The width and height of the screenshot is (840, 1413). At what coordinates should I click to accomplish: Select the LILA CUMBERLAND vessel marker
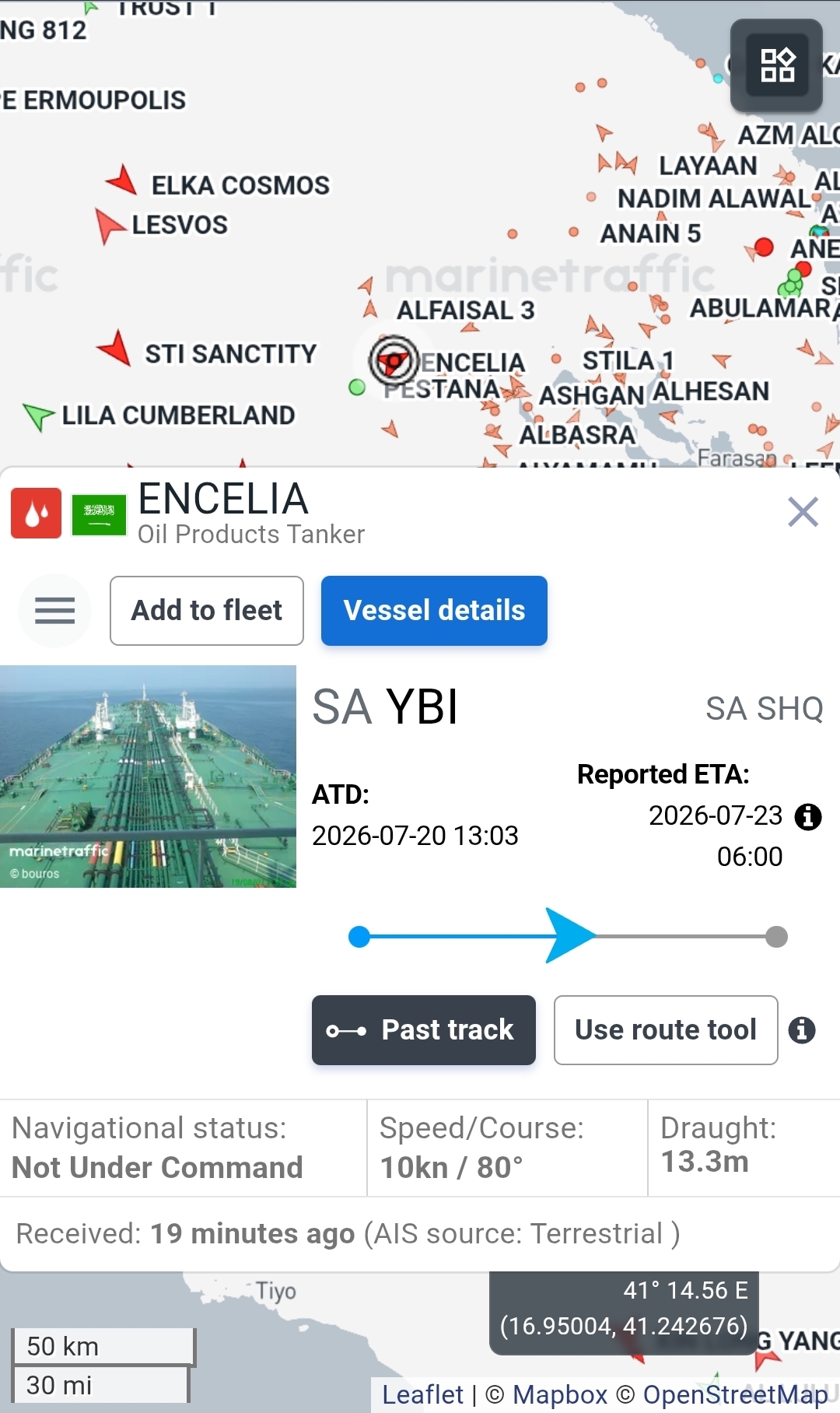tap(37, 415)
